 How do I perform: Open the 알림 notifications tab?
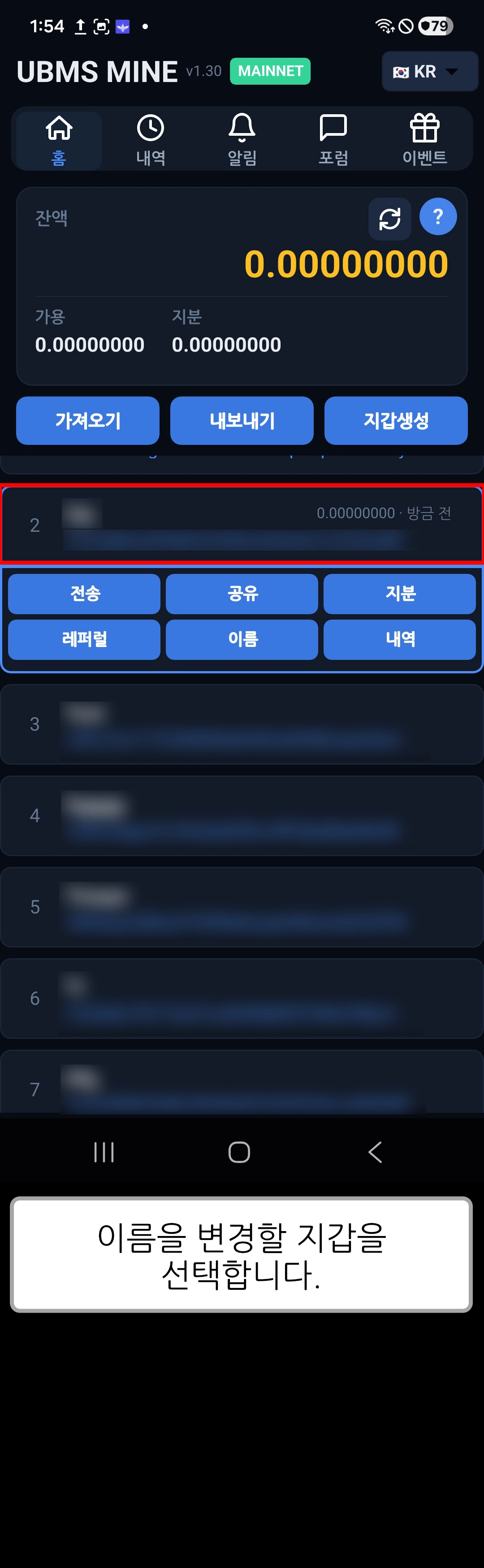pyautogui.click(x=242, y=140)
